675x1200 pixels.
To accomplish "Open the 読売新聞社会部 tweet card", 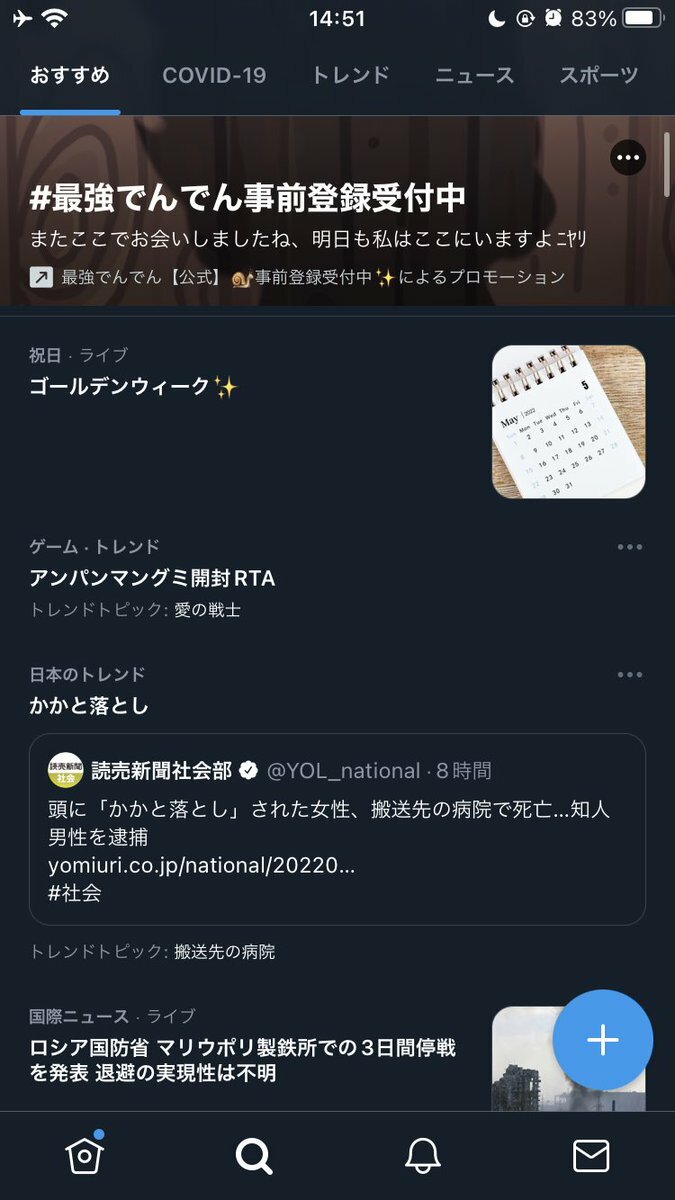I will tap(337, 829).
